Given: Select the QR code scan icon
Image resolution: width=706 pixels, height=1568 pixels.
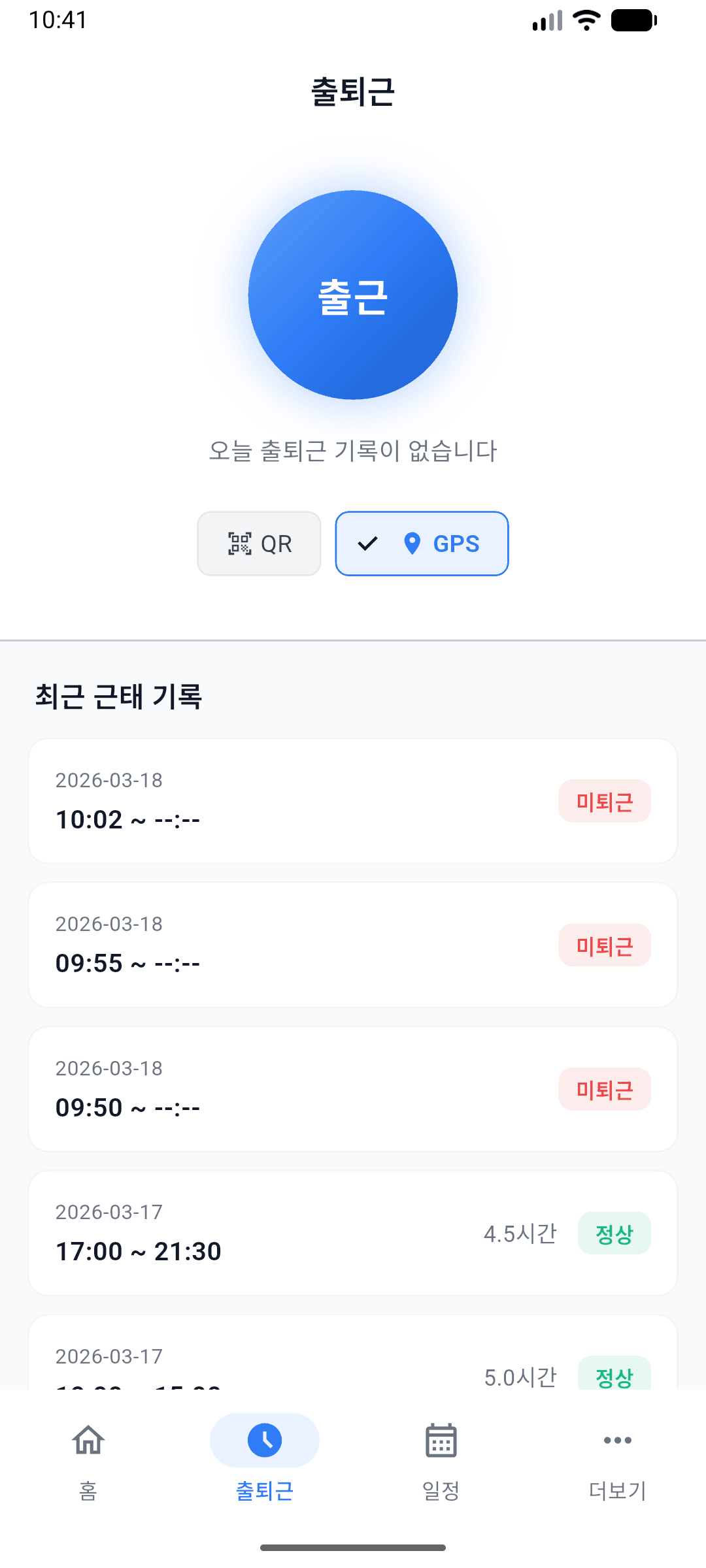Looking at the screenshot, I should [x=239, y=543].
